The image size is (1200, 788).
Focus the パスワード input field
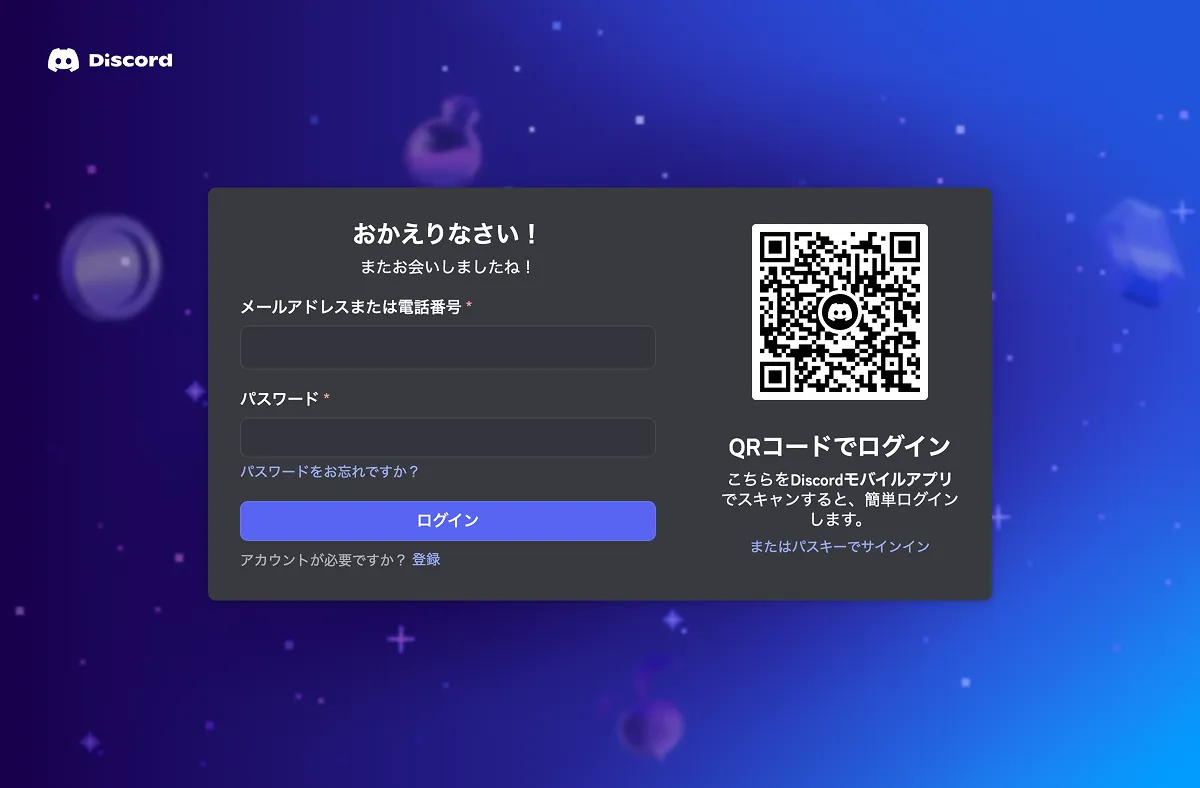coord(447,437)
